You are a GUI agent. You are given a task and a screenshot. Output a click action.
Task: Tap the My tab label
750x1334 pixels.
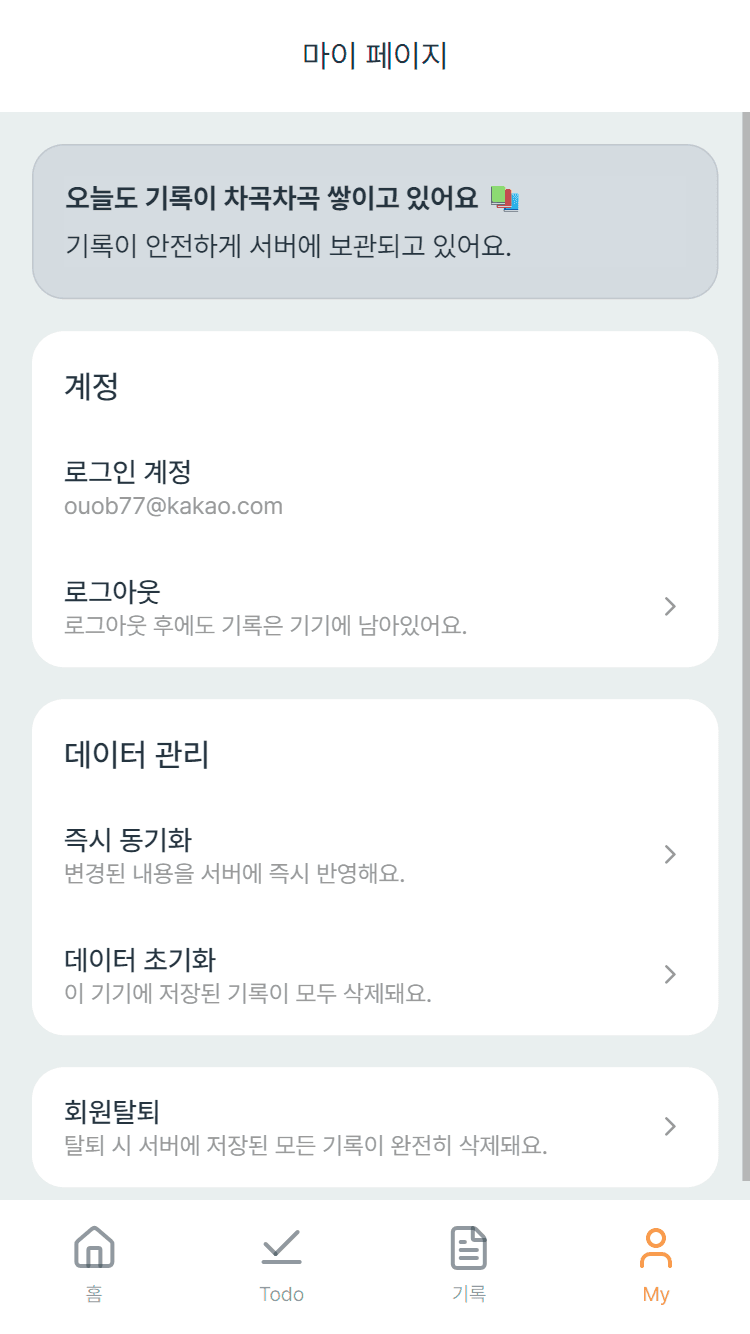[x=656, y=1293]
